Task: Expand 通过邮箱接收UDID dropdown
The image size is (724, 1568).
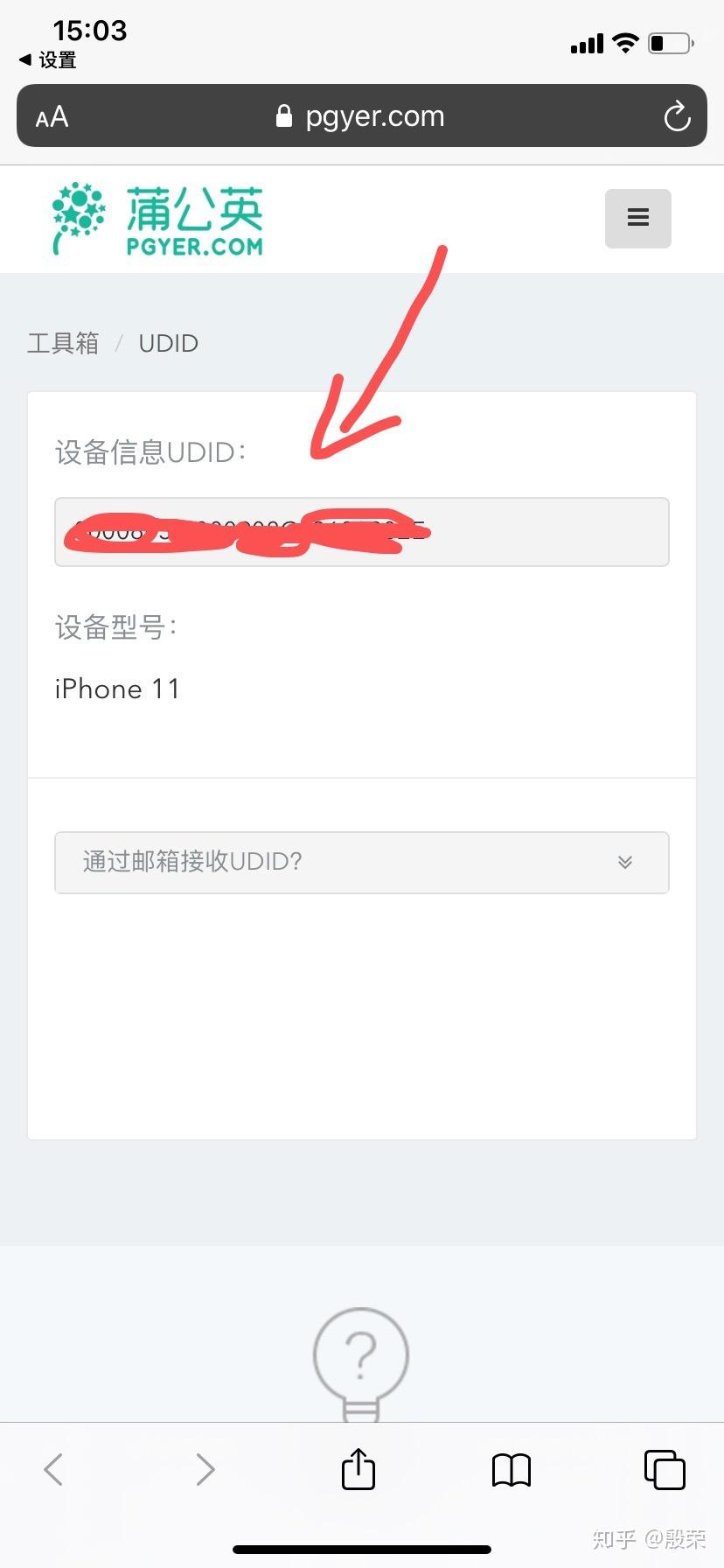Action: [x=361, y=862]
